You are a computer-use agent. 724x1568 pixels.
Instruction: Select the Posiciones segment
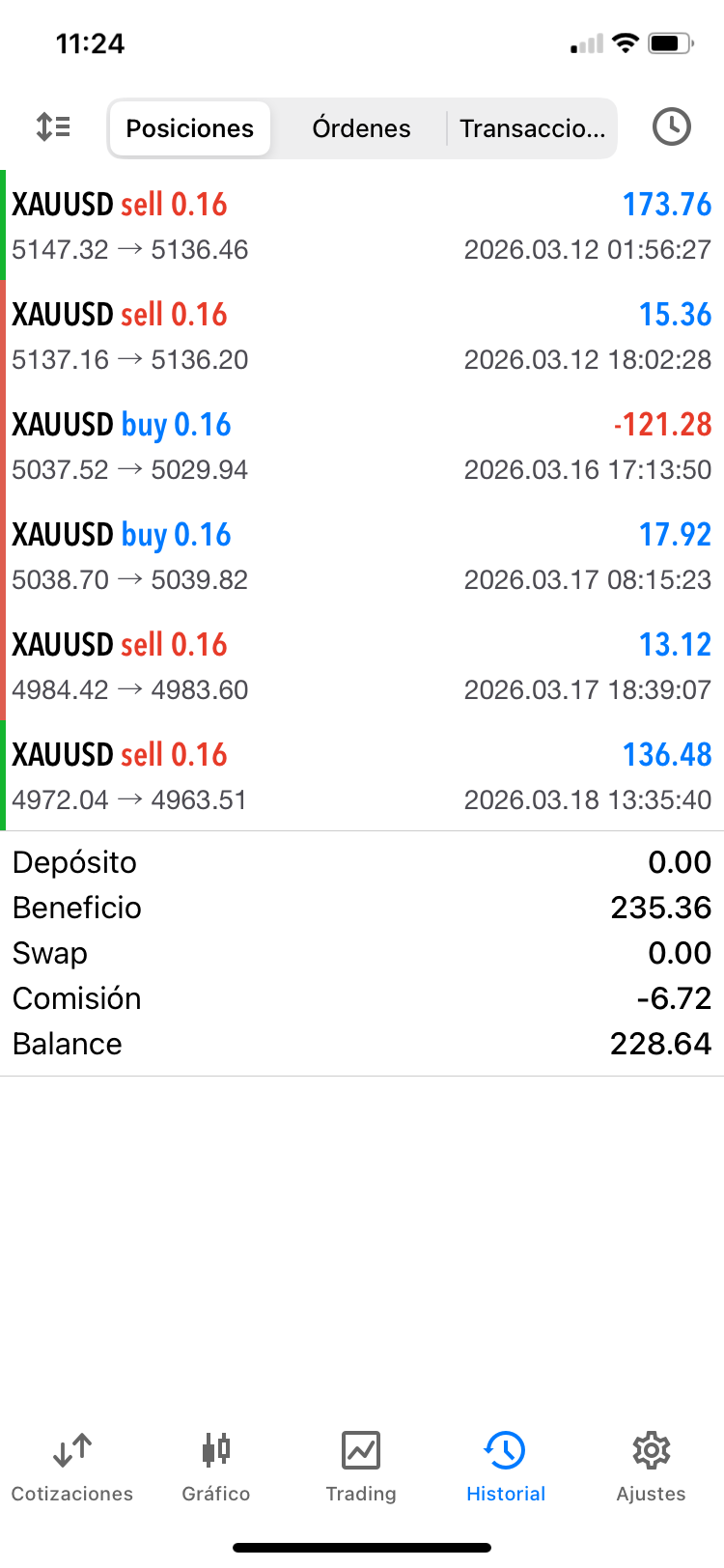point(190,128)
